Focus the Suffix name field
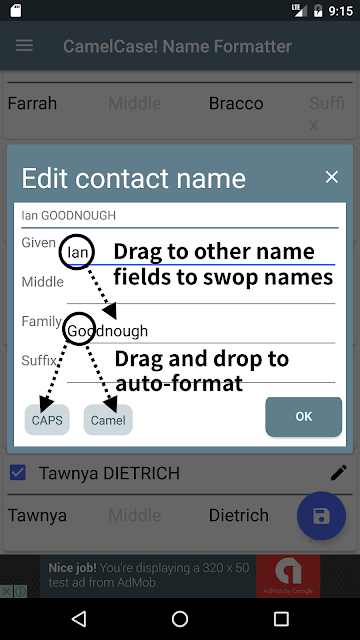Viewport: 360px width, 640px height. click(x=201, y=370)
